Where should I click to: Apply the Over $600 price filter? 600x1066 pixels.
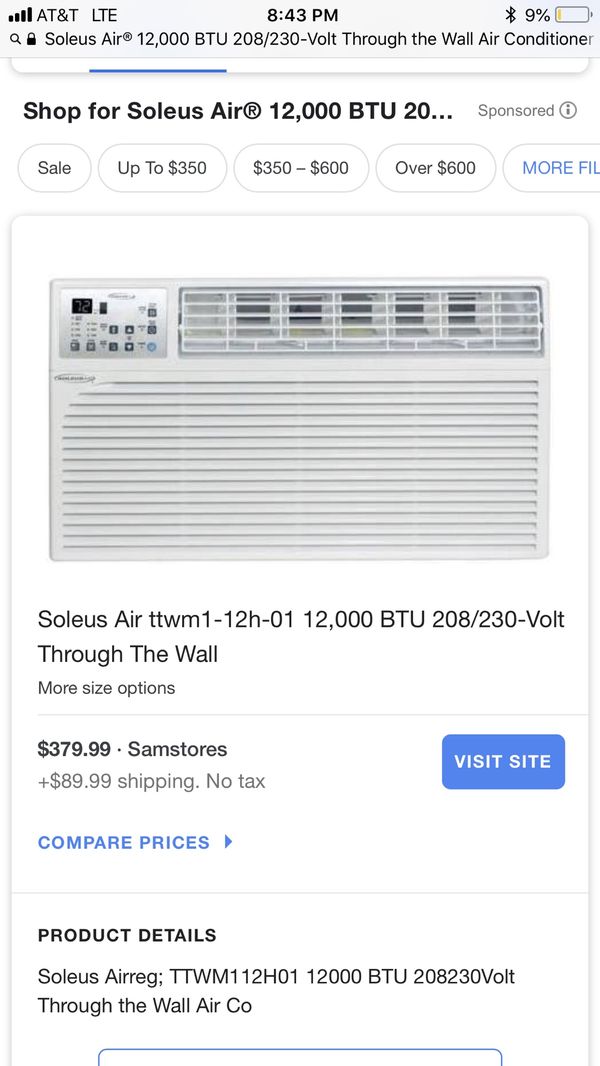(x=435, y=168)
